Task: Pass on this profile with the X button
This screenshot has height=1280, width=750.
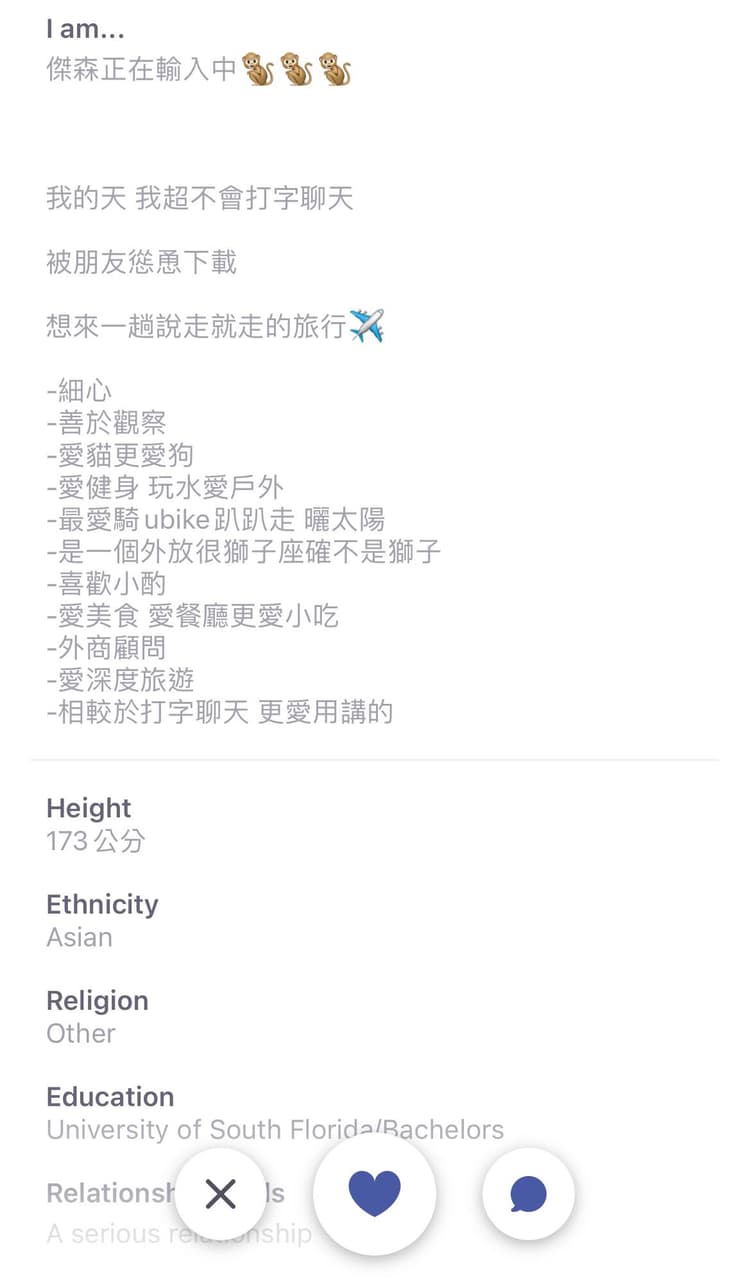Action: [220, 1193]
